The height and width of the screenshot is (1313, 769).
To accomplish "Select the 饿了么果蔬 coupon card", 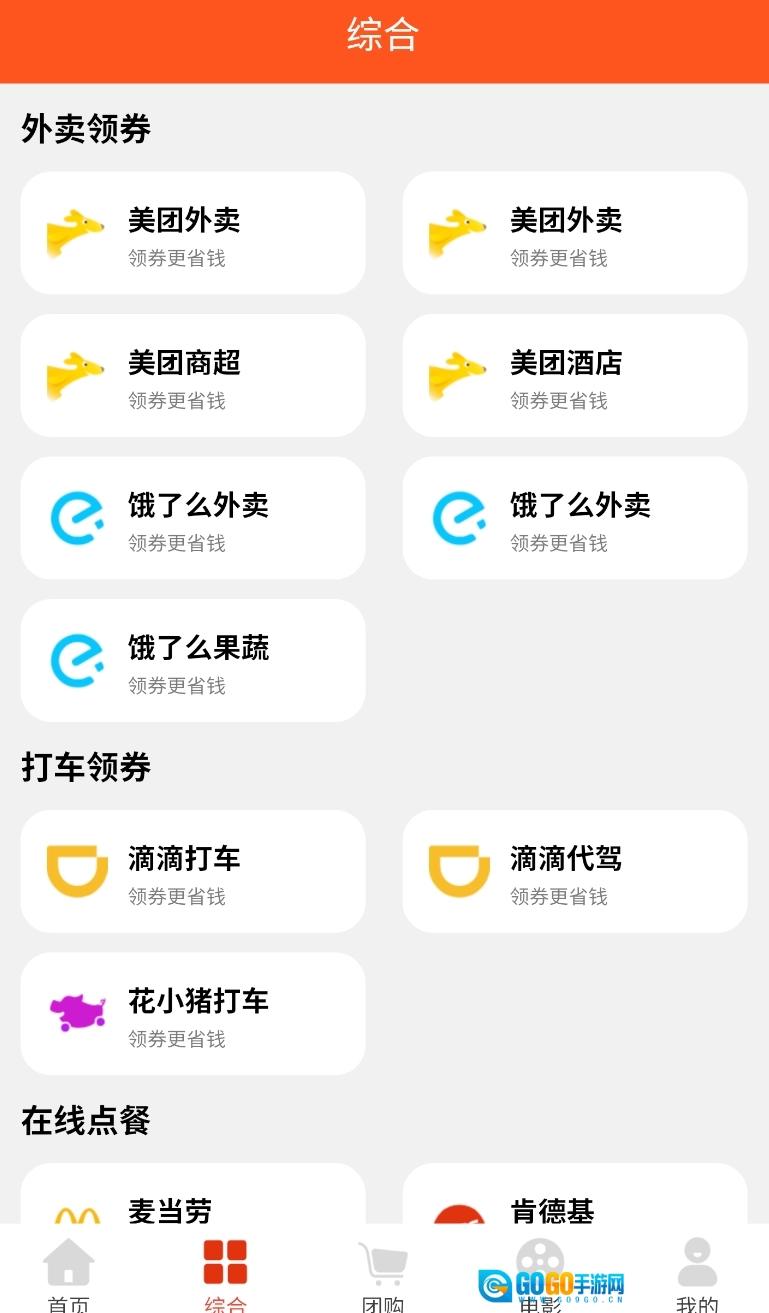I will click(x=193, y=661).
